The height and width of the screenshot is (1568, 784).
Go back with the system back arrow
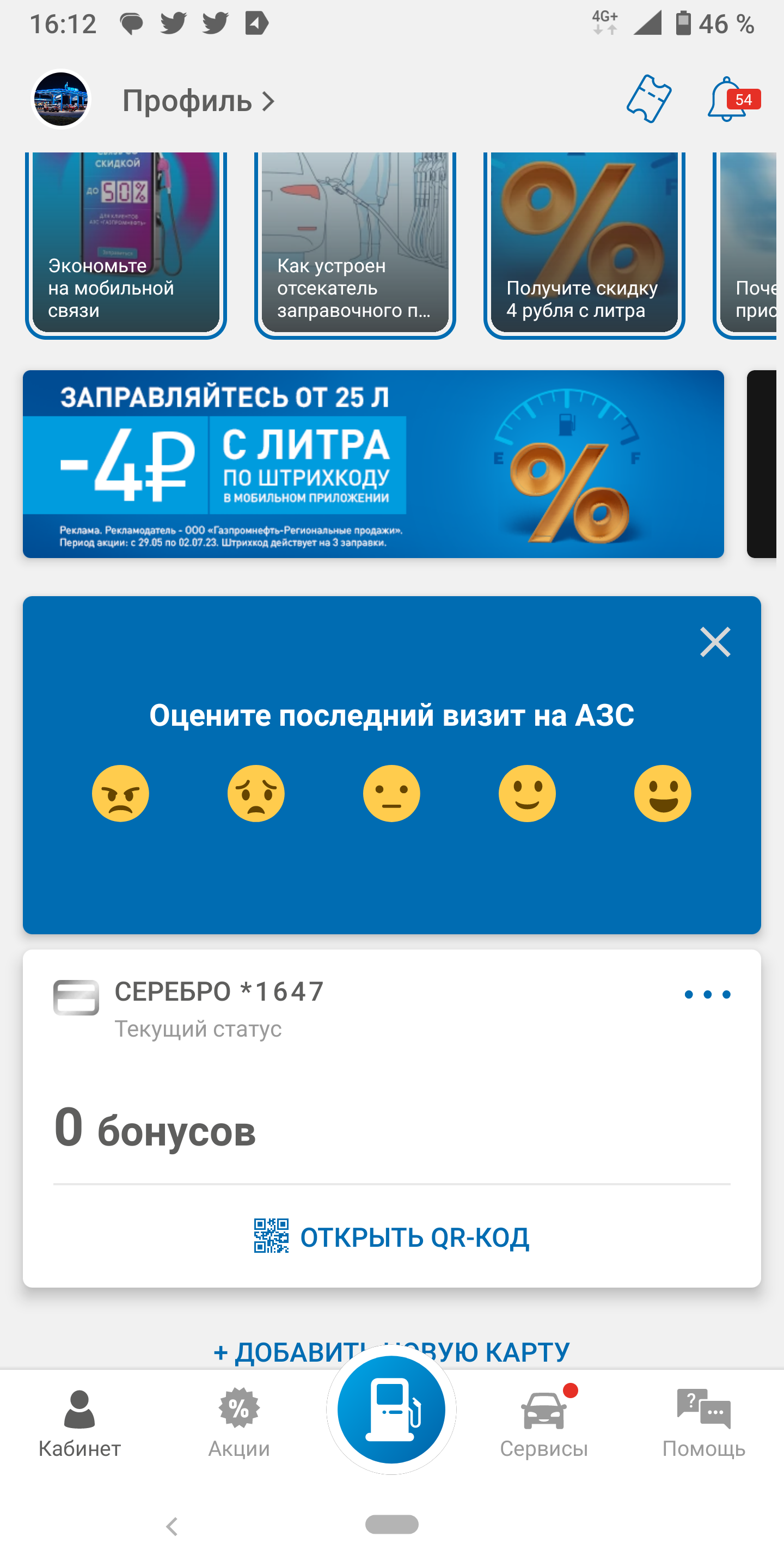point(171,1526)
